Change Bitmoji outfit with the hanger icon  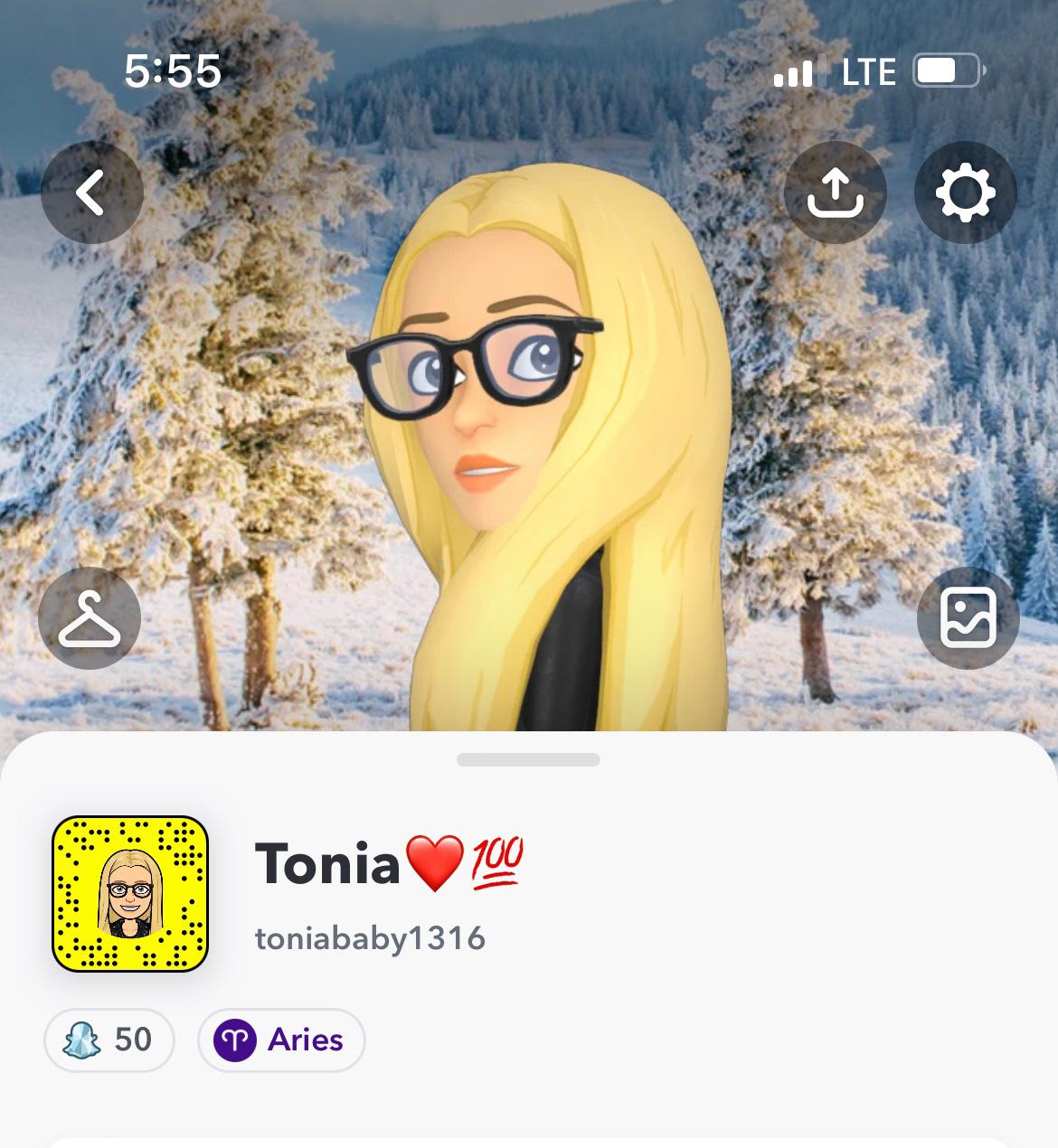90,618
